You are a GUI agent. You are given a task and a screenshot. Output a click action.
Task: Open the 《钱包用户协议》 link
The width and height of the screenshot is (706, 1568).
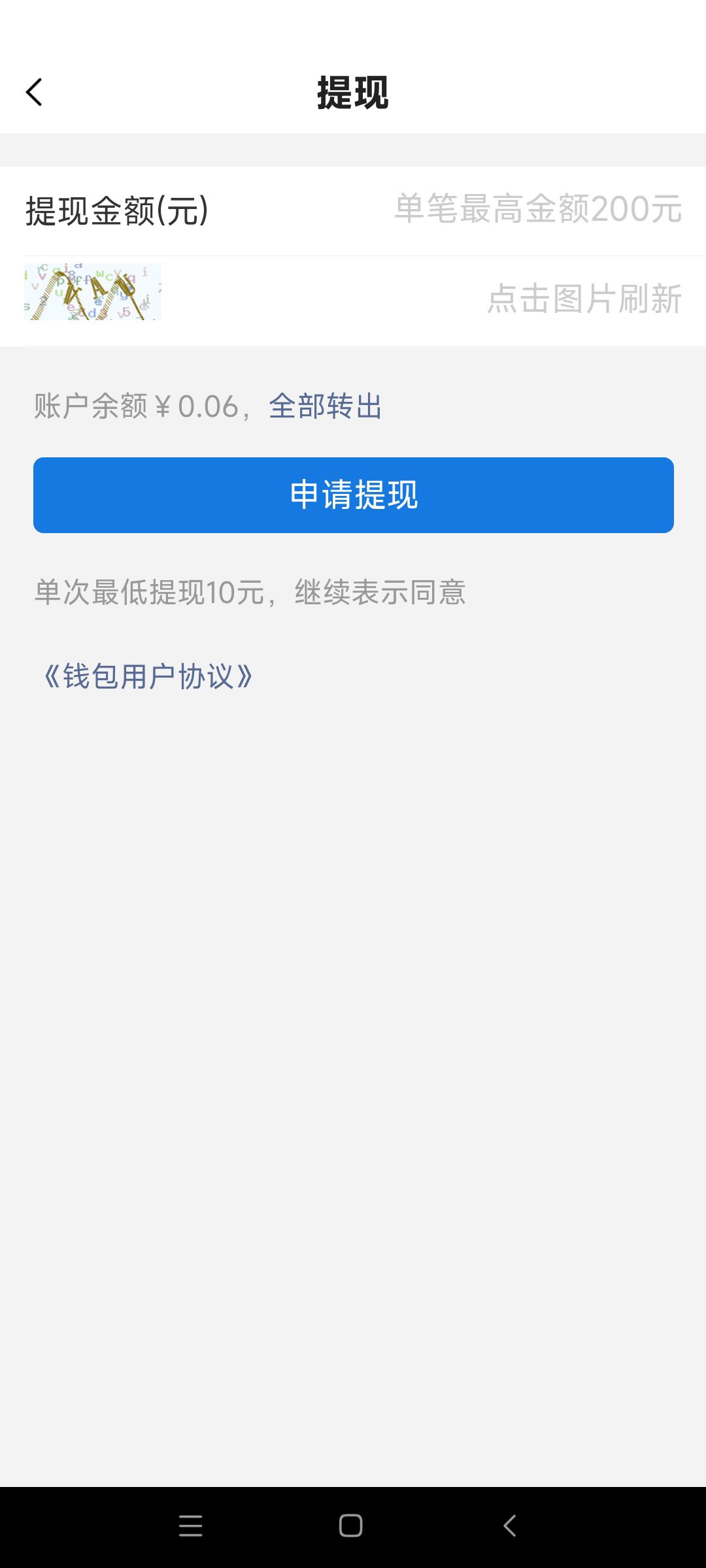(148, 676)
